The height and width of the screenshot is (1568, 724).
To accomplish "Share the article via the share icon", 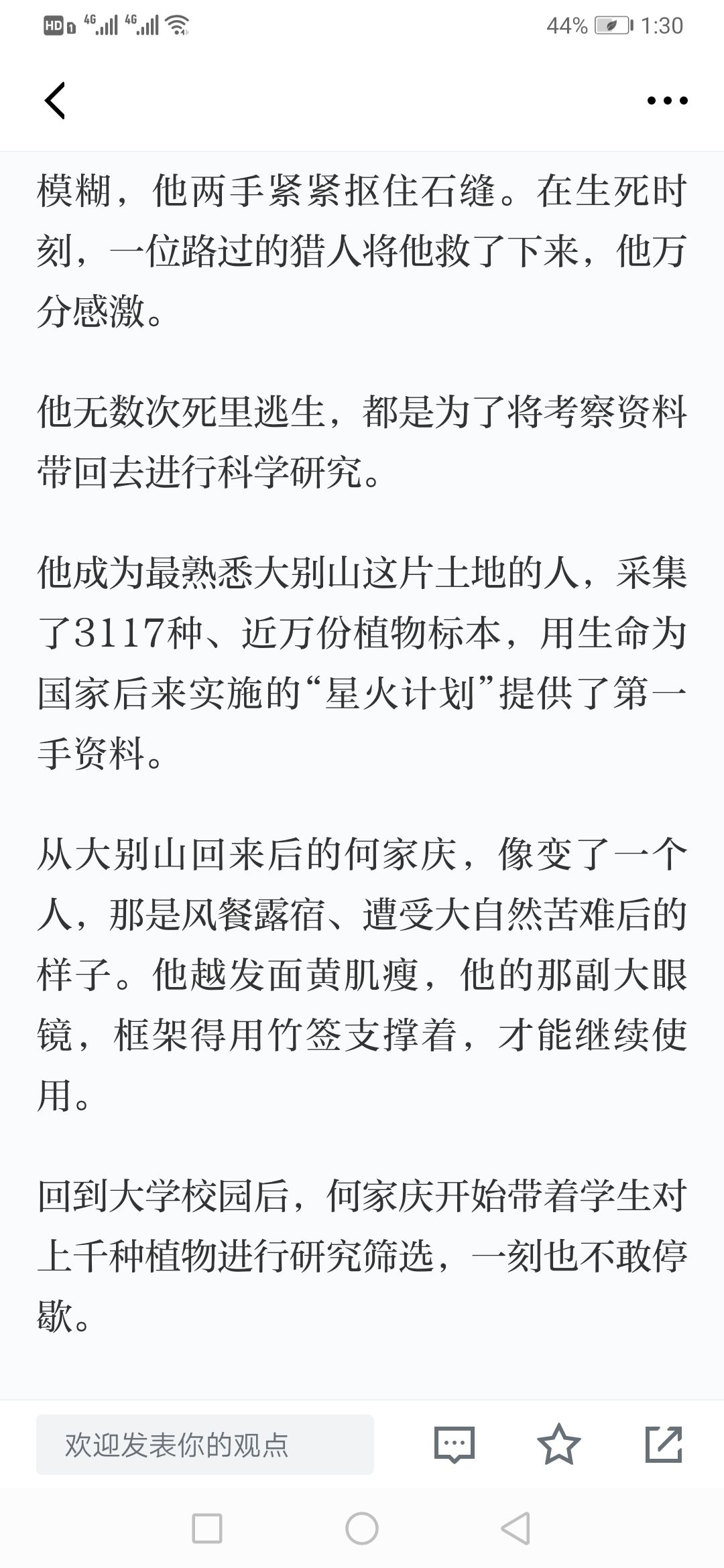I will pyautogui.click(x=664, y=1444).
